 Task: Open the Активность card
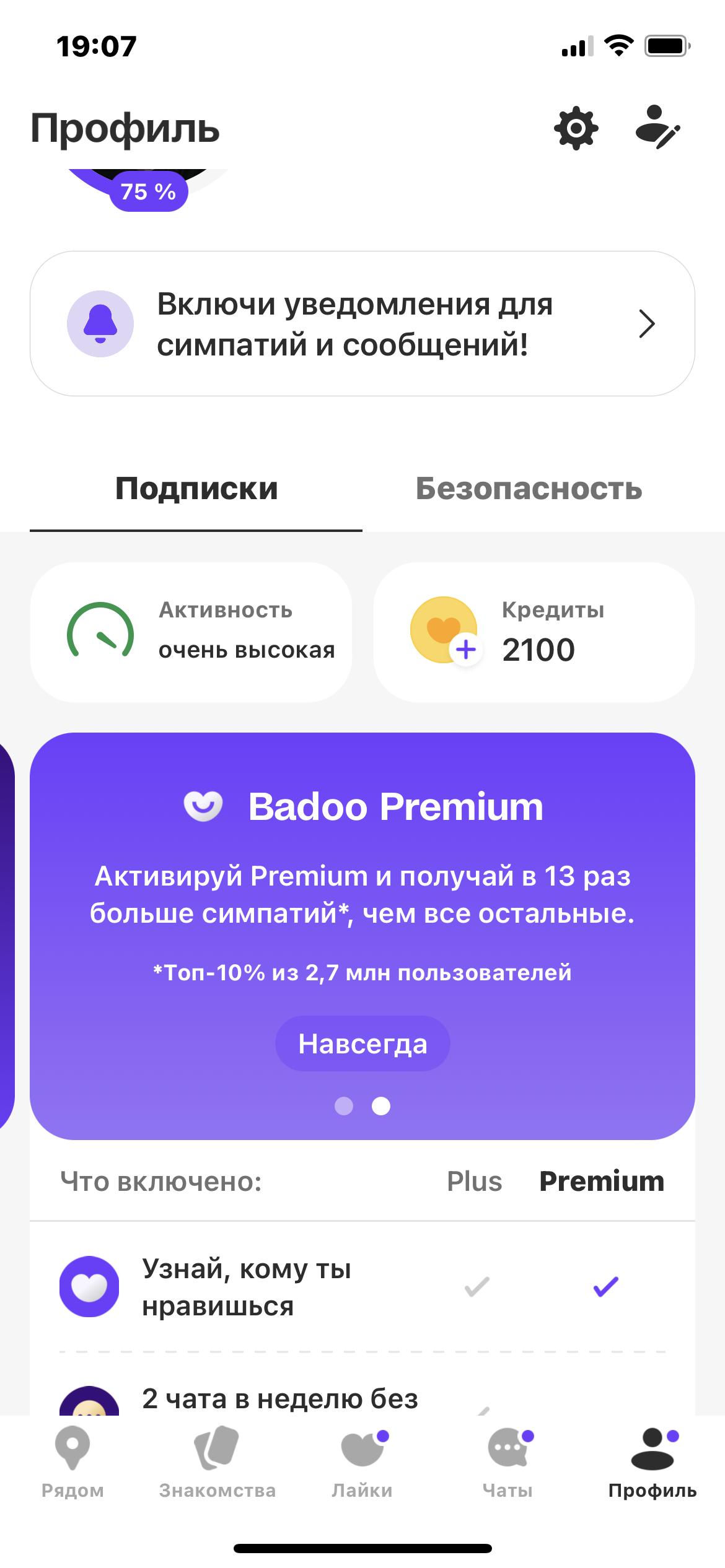click(191, 632)
